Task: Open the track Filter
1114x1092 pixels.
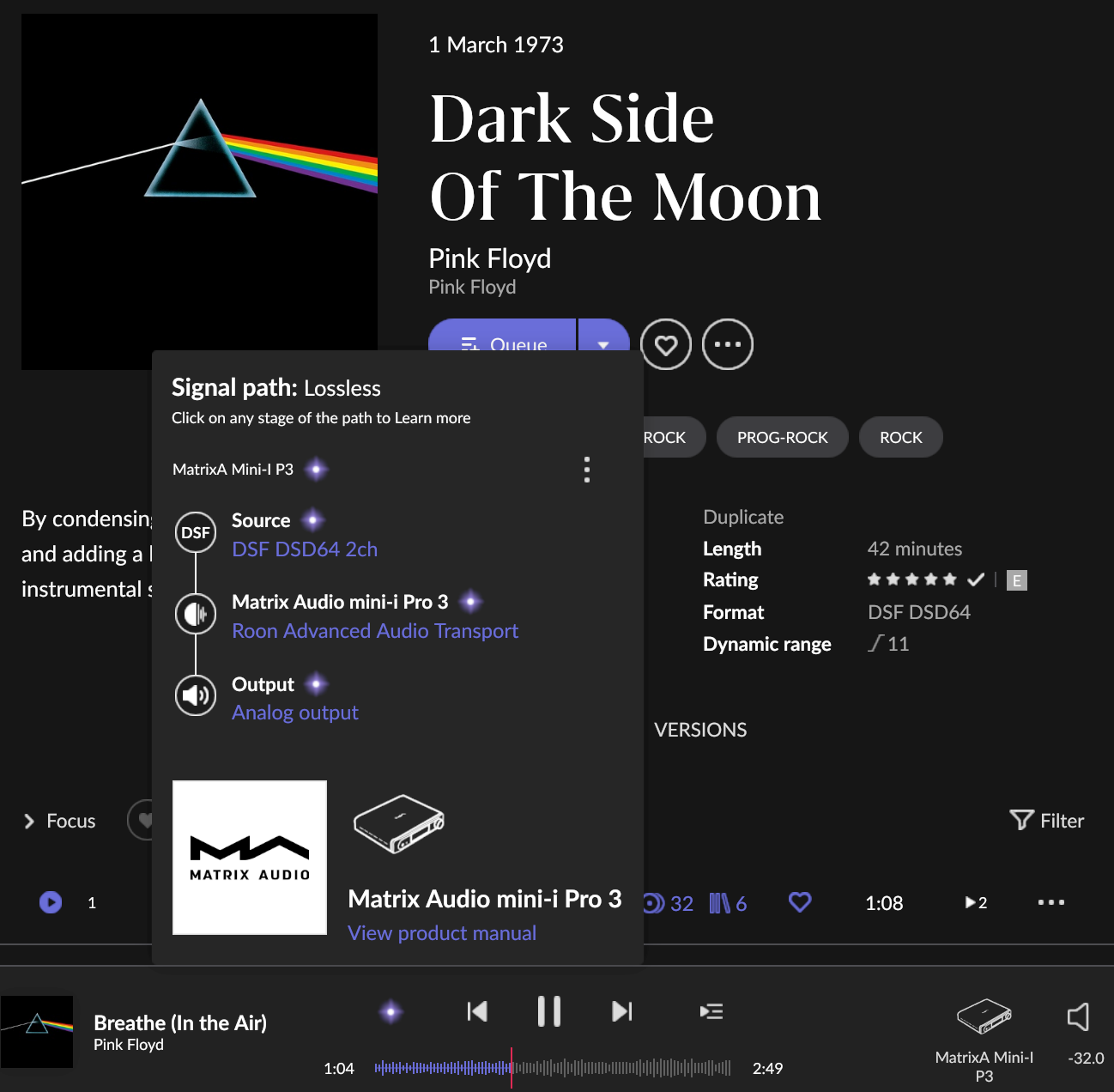Action: (1047, 821)
